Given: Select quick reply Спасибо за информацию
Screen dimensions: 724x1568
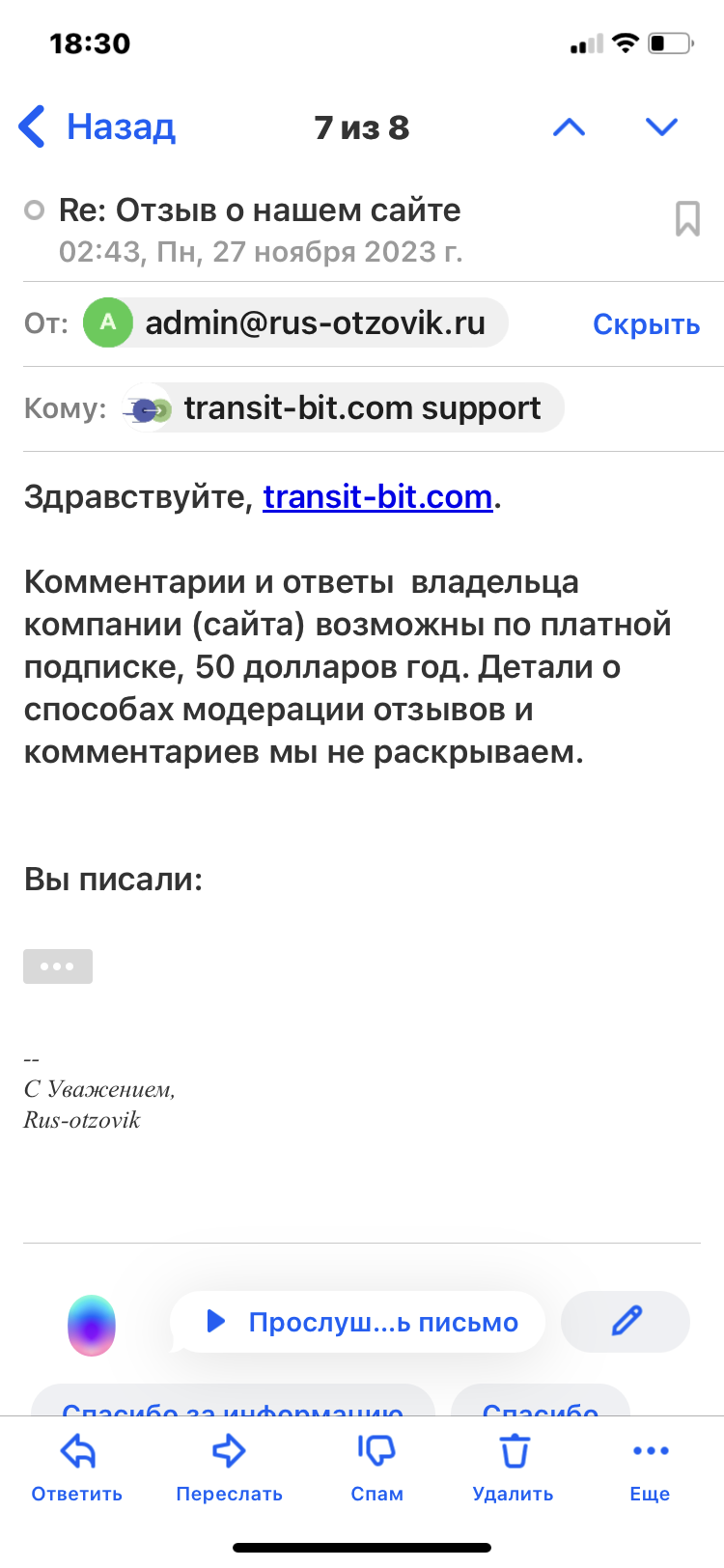Looking at the screenshot, I should click(x=233, y=1401).
